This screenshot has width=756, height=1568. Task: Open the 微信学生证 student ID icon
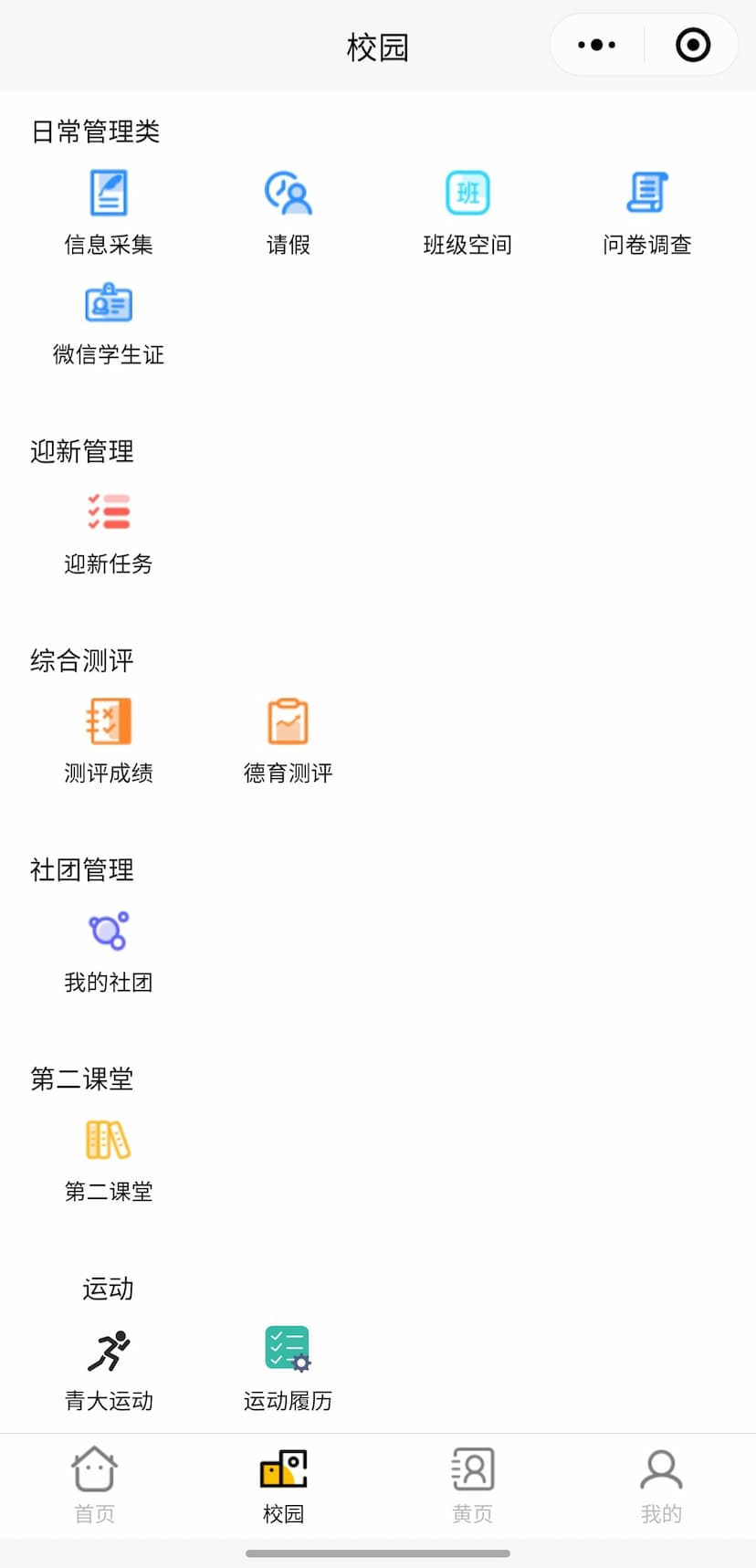click(x=110, y=303)
